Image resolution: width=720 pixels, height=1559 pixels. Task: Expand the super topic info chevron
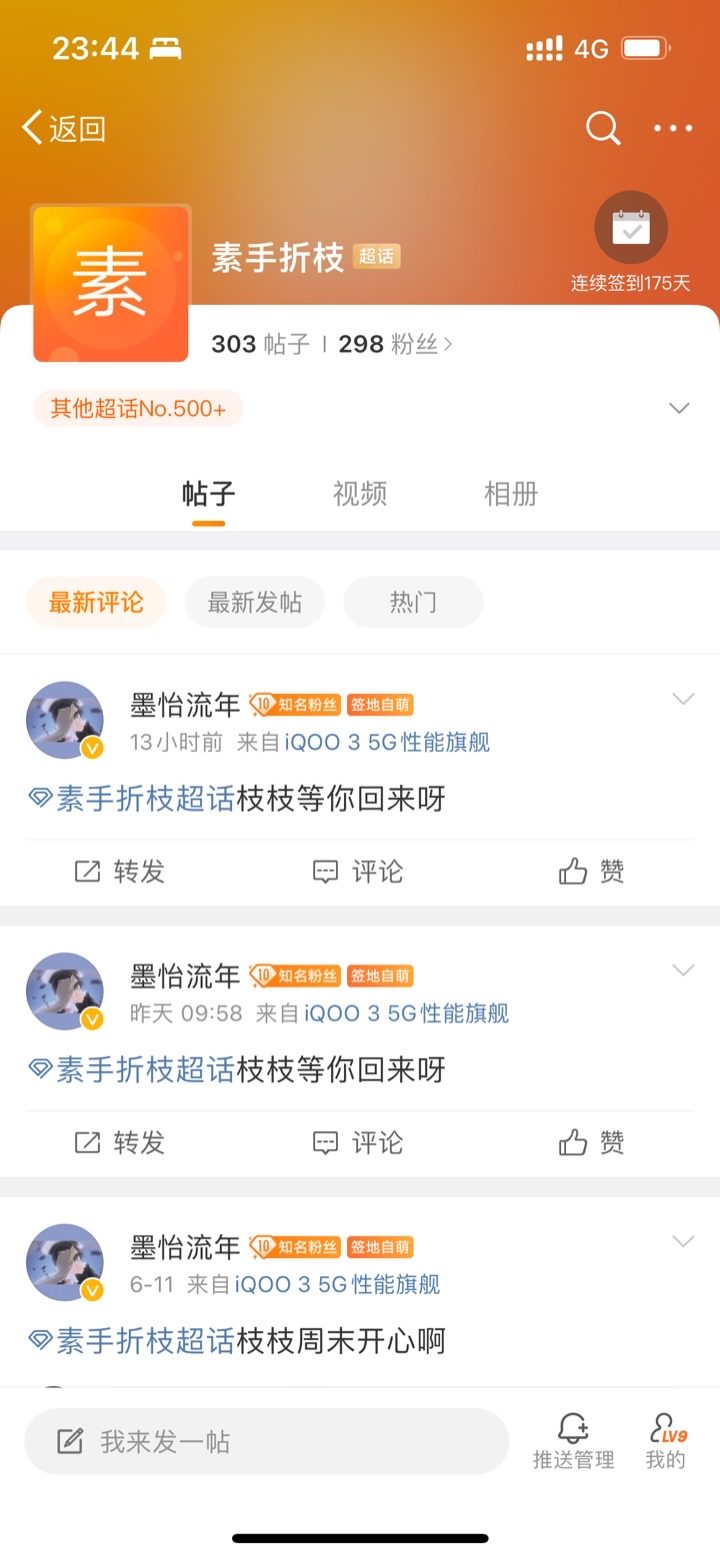tap(679, 408)
